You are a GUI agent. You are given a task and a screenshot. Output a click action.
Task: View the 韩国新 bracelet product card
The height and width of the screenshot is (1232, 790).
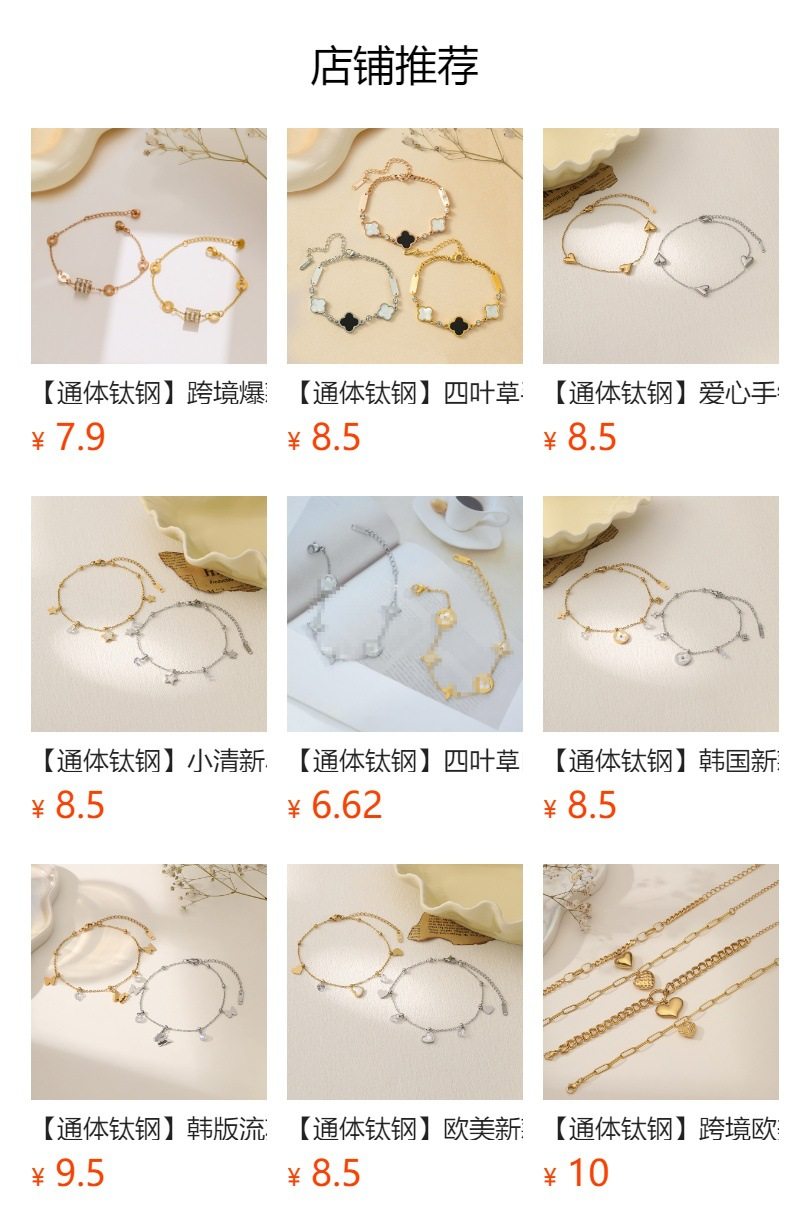tap(660, 614)
